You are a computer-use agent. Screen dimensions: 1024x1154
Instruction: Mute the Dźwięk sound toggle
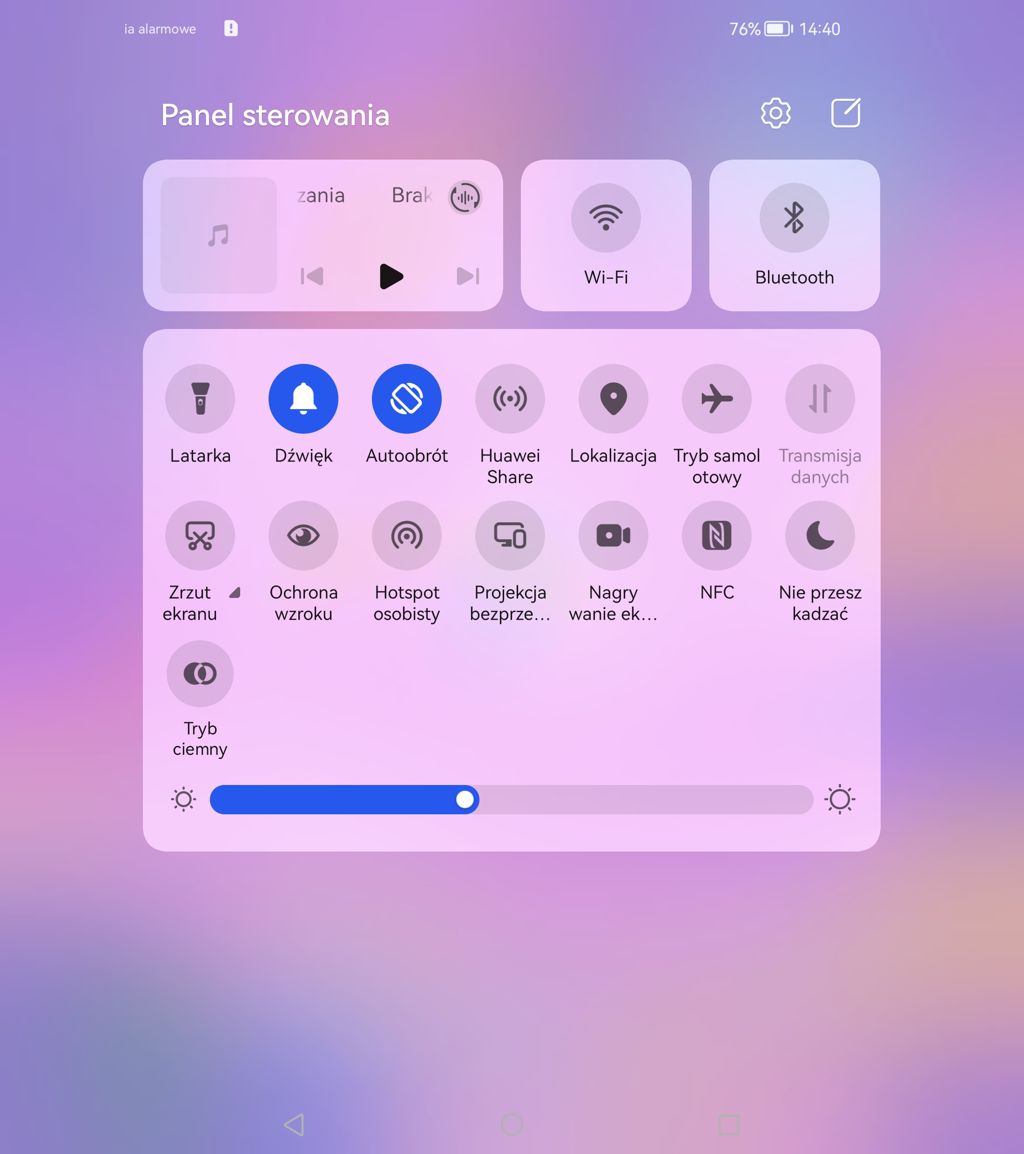point(303,399)
